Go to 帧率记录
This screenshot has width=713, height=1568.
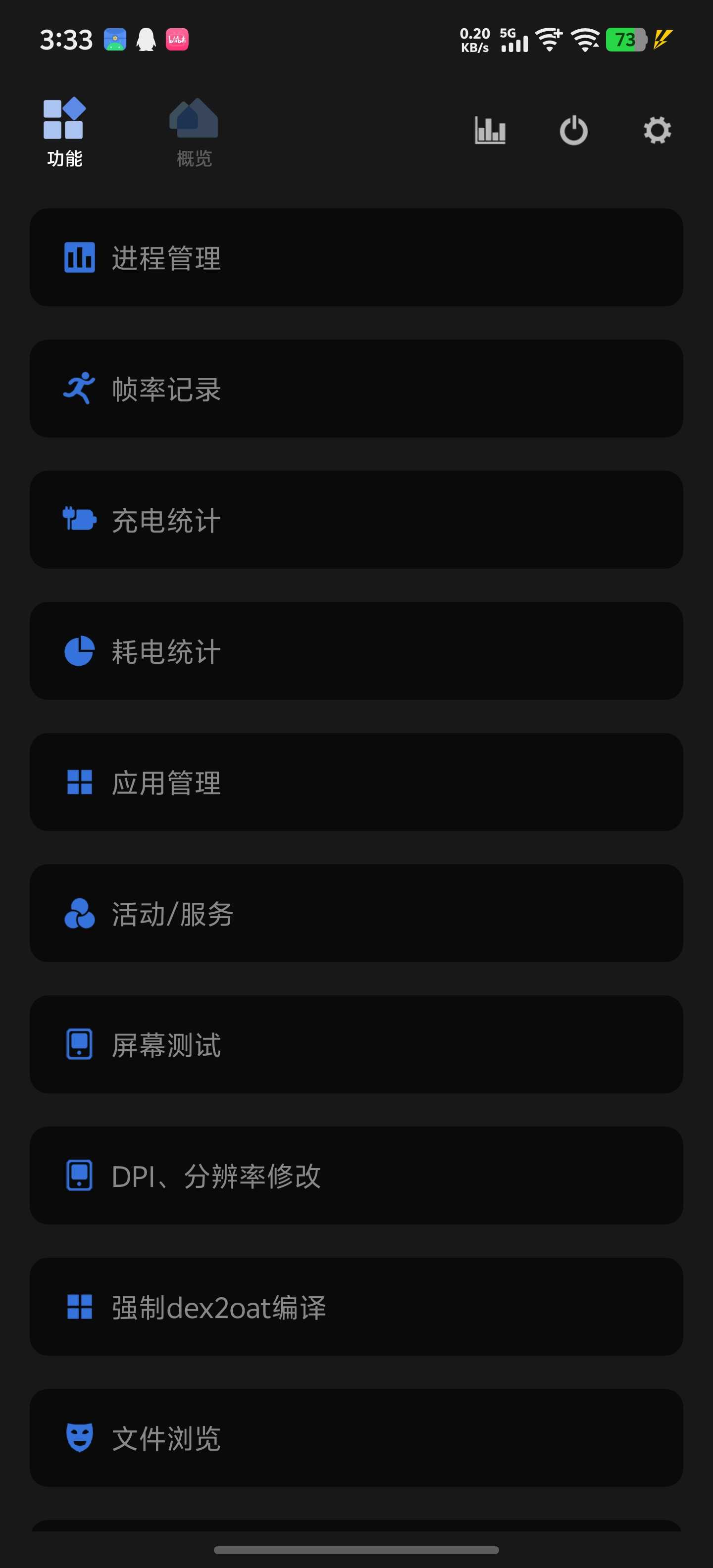356,389
